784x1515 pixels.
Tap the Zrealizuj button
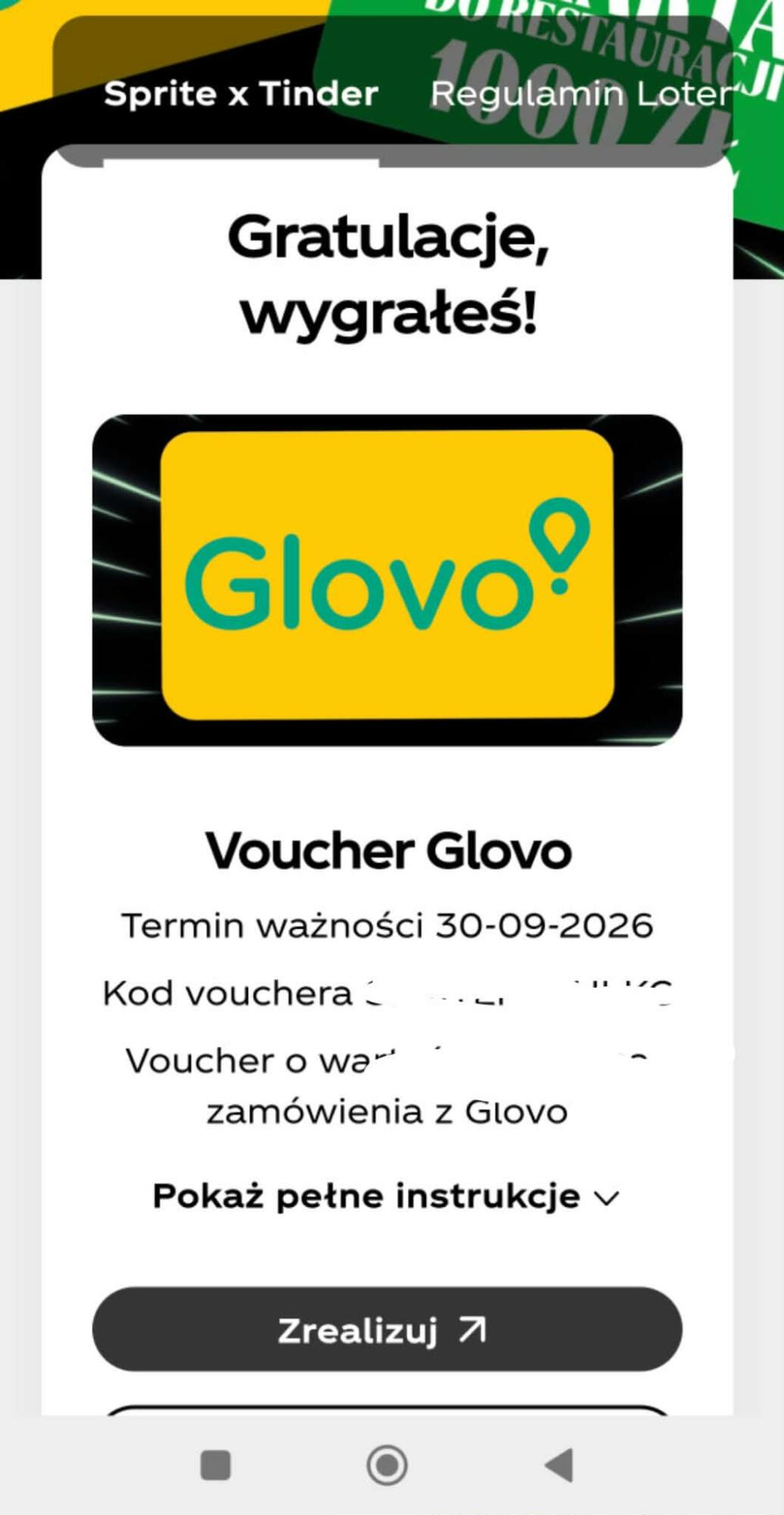click(386, 1329)
